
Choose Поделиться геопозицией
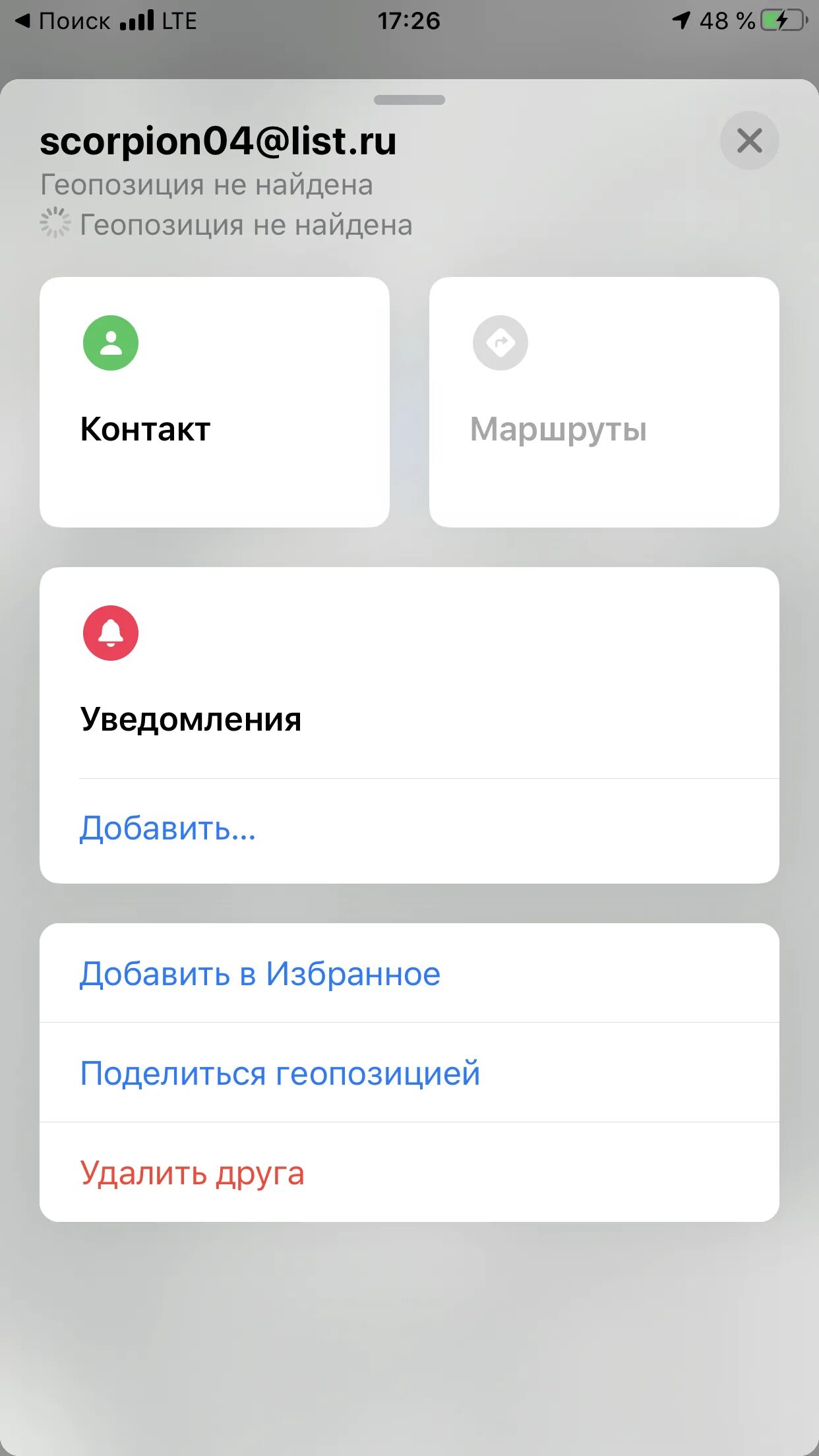(x=280, y=1073)
